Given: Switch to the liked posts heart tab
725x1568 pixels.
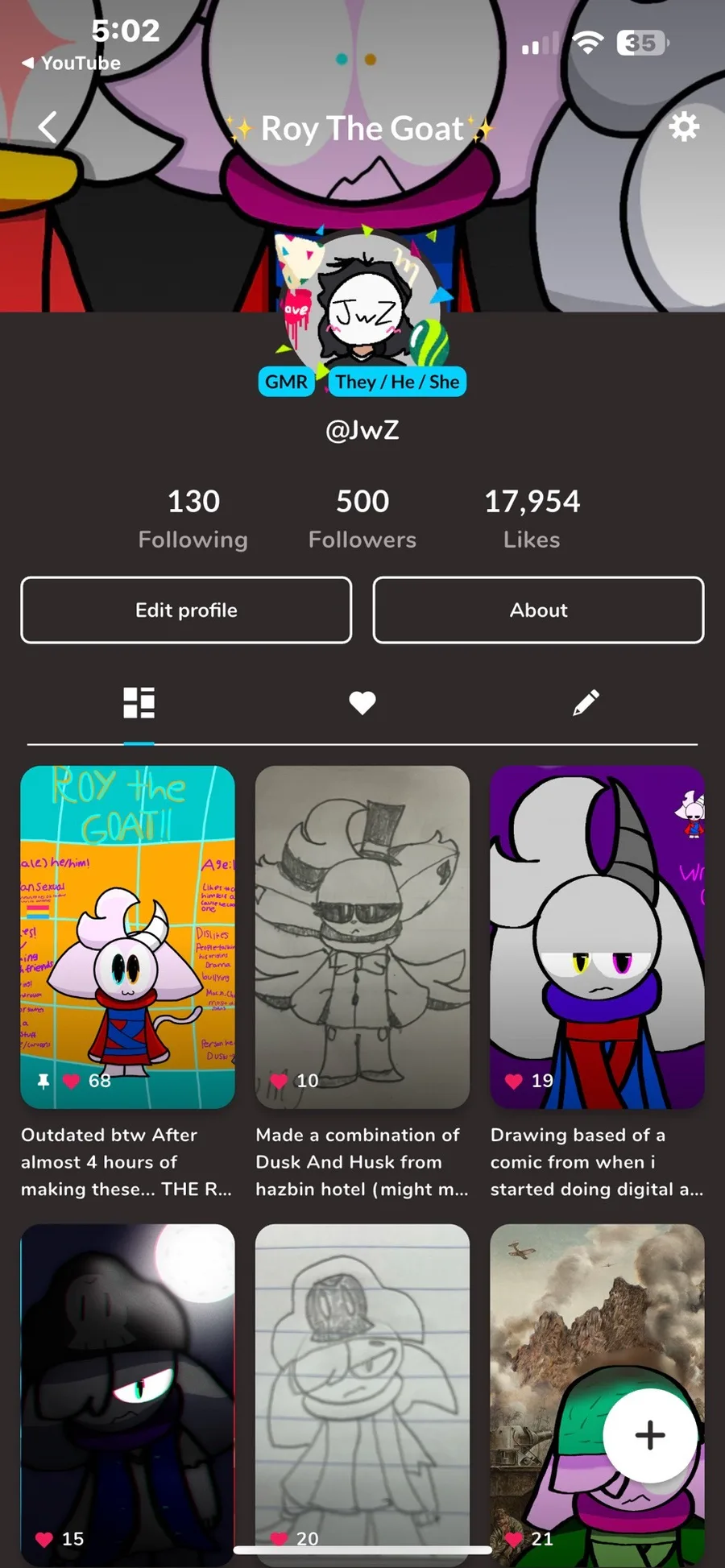Looking at the screenshot, I should (362, 702).
